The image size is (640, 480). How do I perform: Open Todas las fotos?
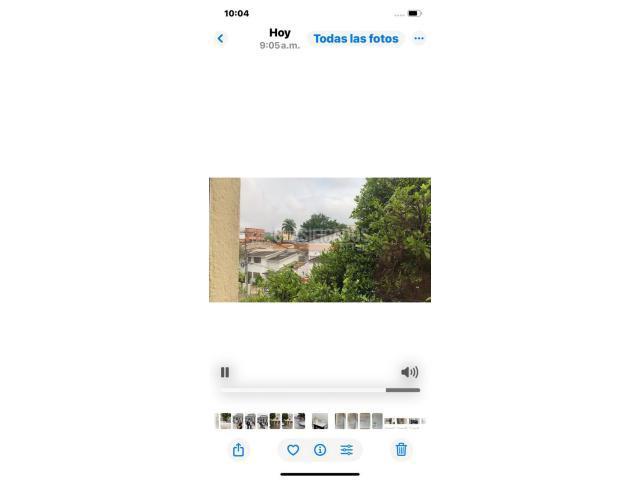point(356,39)
